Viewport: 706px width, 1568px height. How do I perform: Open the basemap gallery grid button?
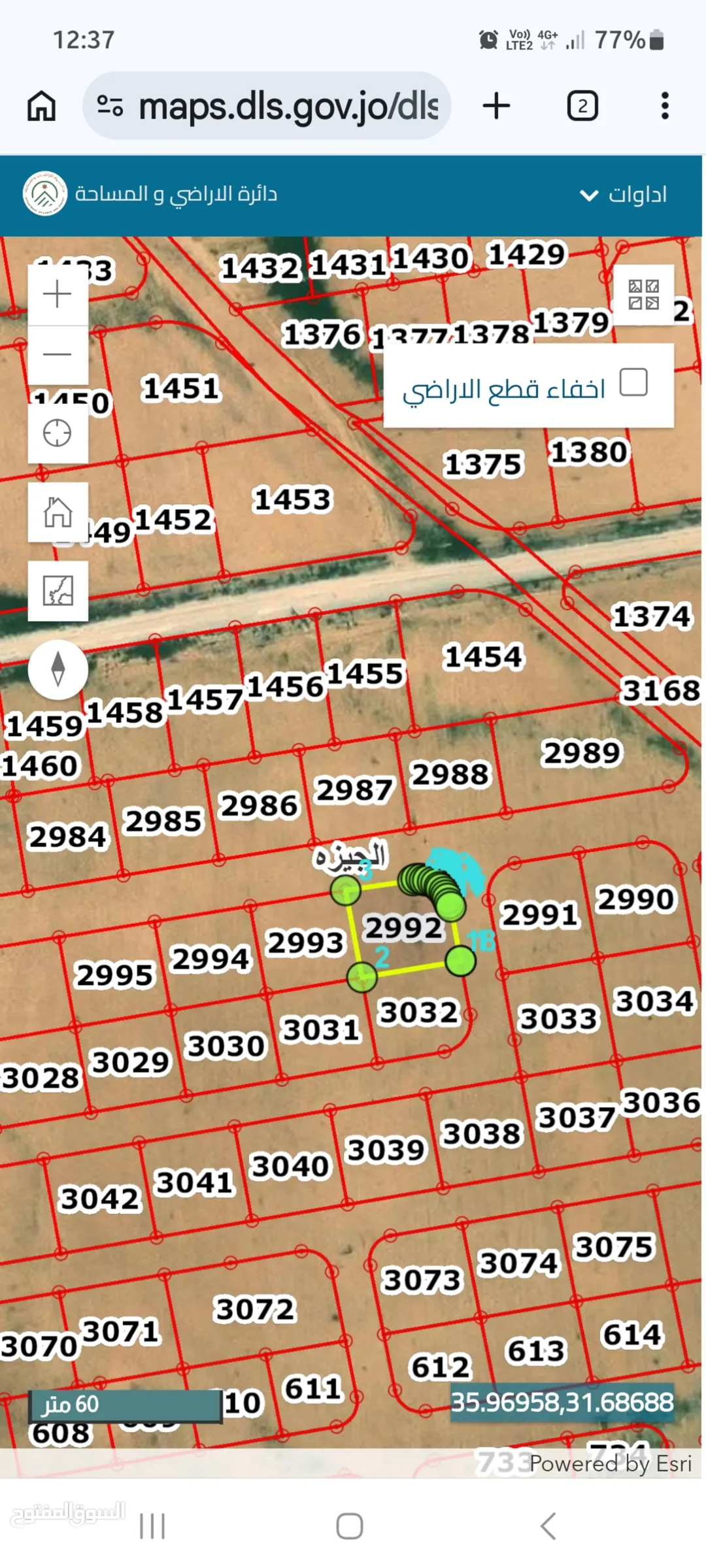[x=643, y=295]
